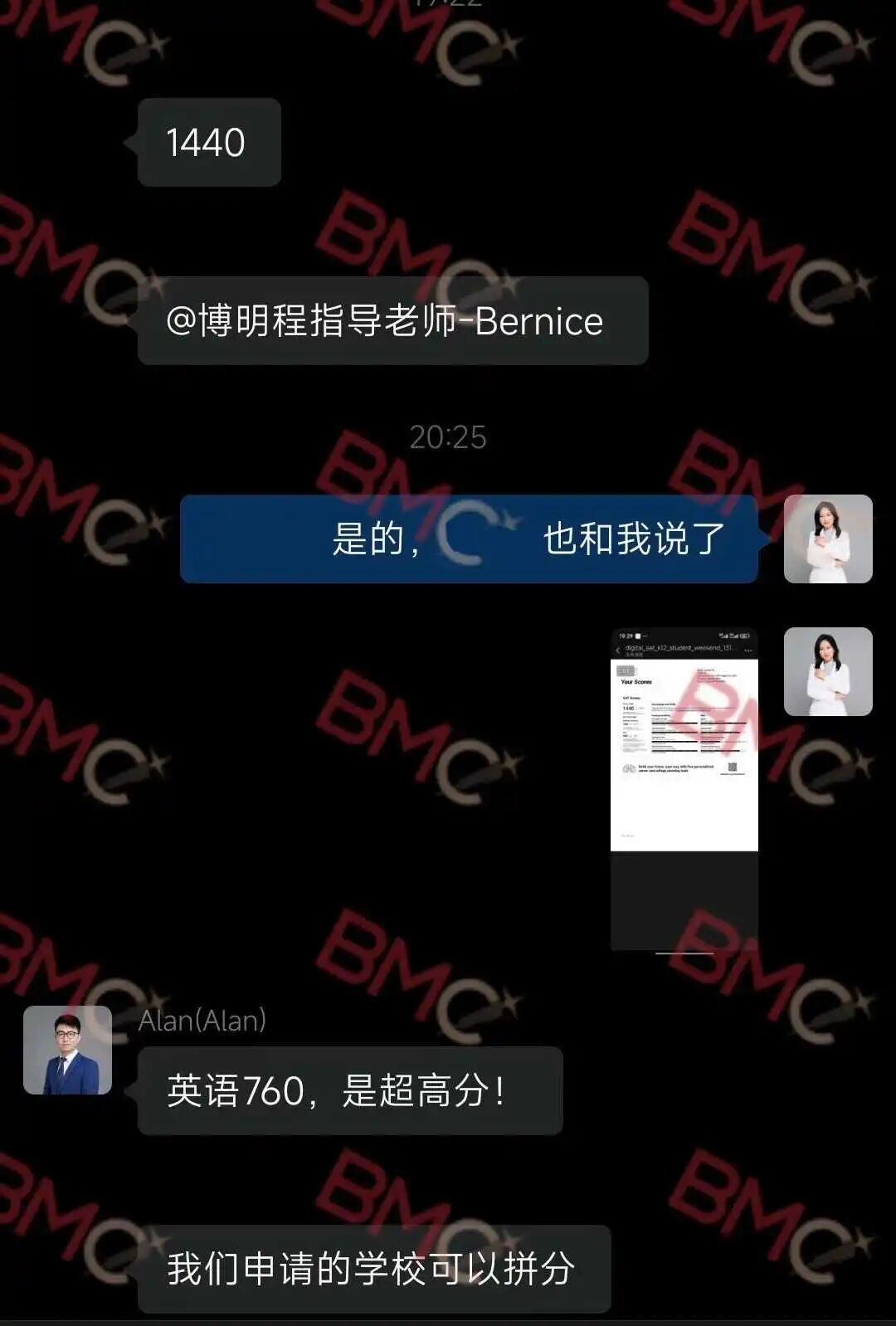Open the shared score report image
Image resolution: width=896 pixels, height=1326 pixels.
[x=684, y=788]
